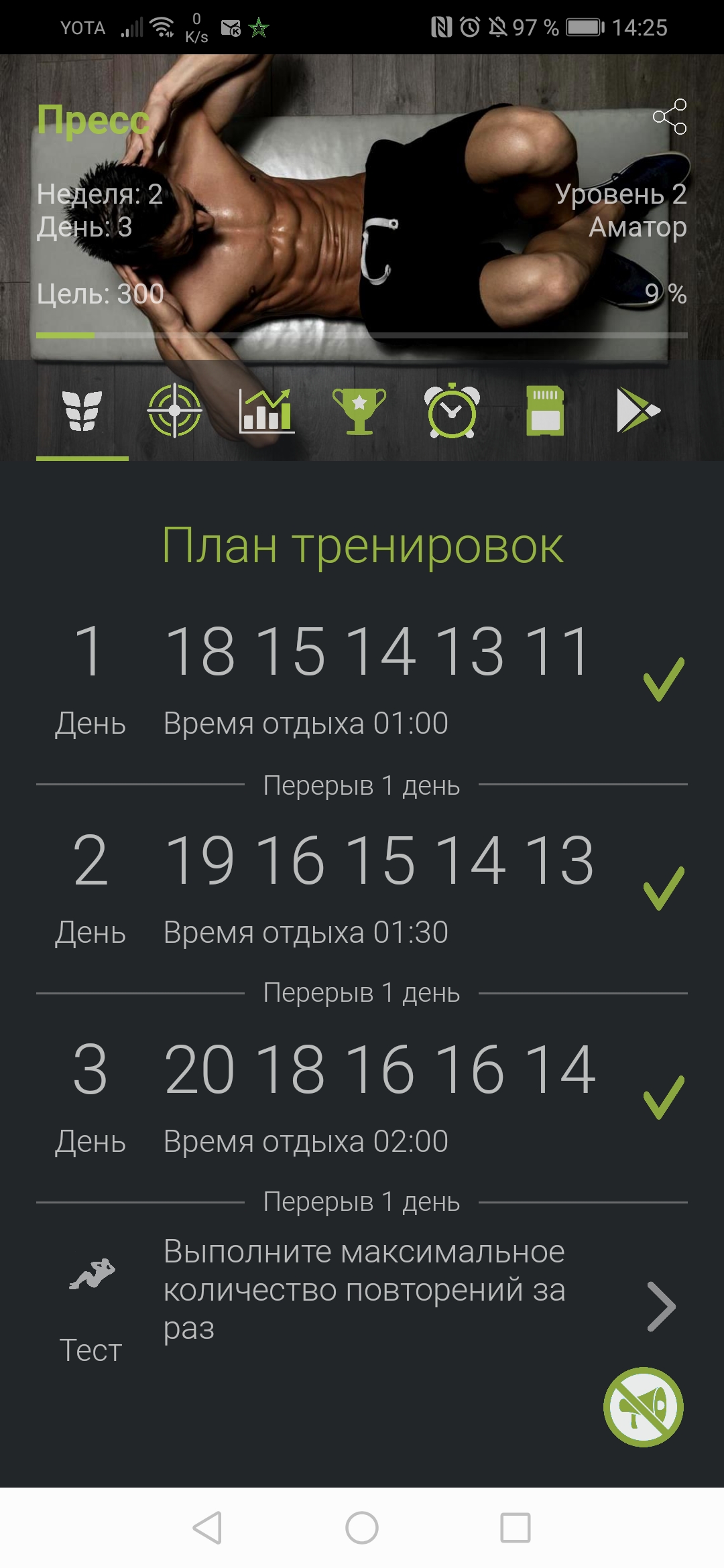724x1568 pixels.
Task: Switch to the statistics chart tab
Action: point(267,411)
